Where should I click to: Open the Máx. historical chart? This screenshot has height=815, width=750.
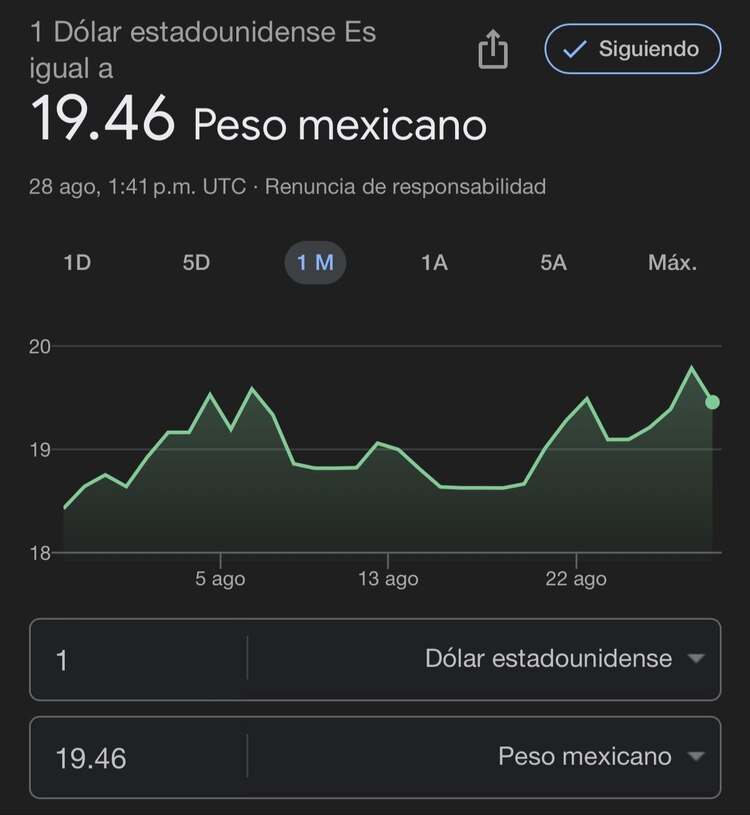(672, 262)
